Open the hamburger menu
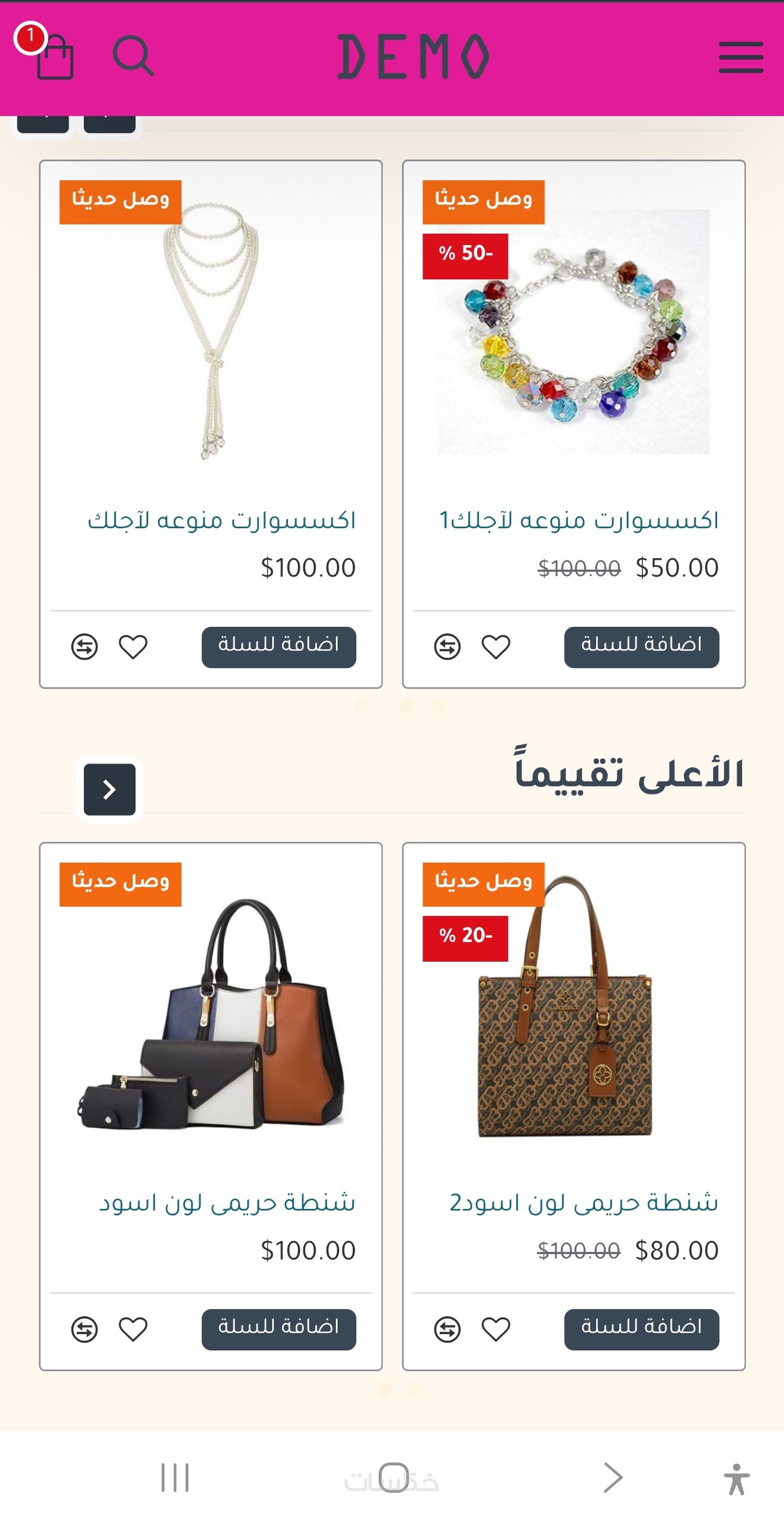Image resolution: width=784 pixels, height=1522 pixels. [740, 57]
